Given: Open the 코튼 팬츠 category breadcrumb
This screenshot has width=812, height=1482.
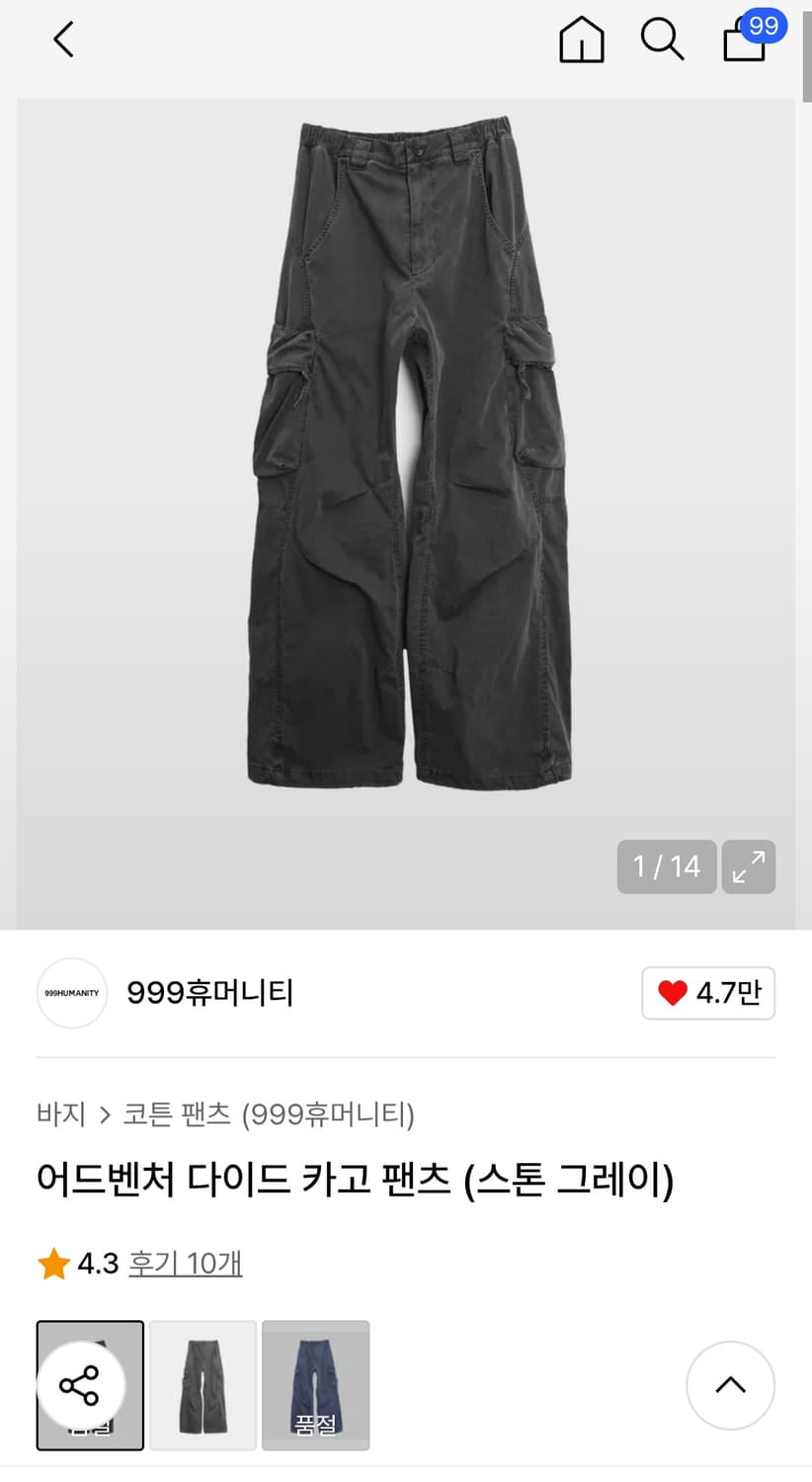Looking at the screenshot, I should 175,1113.
